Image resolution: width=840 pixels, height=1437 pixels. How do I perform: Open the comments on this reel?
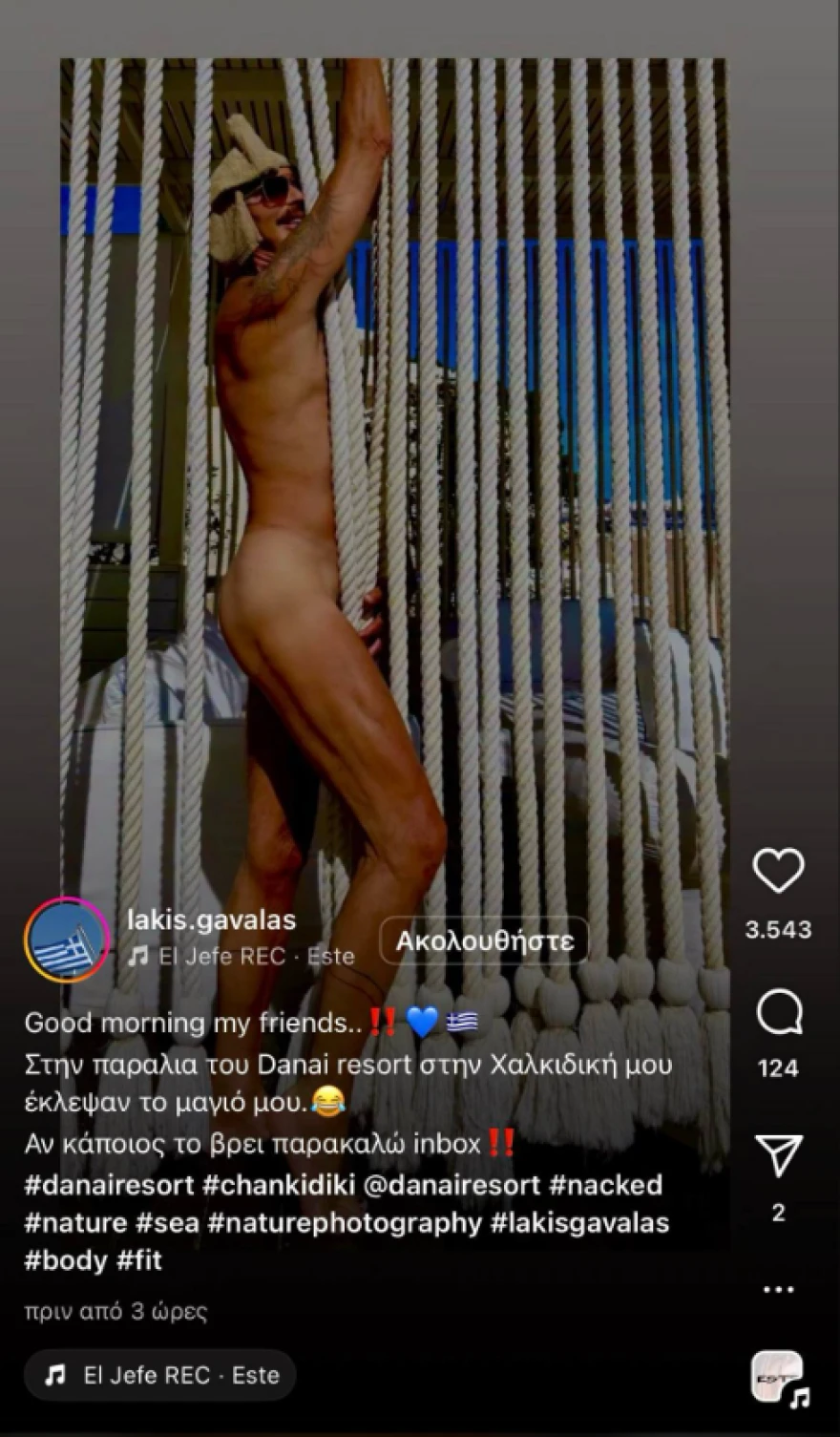click(778, 1013)
